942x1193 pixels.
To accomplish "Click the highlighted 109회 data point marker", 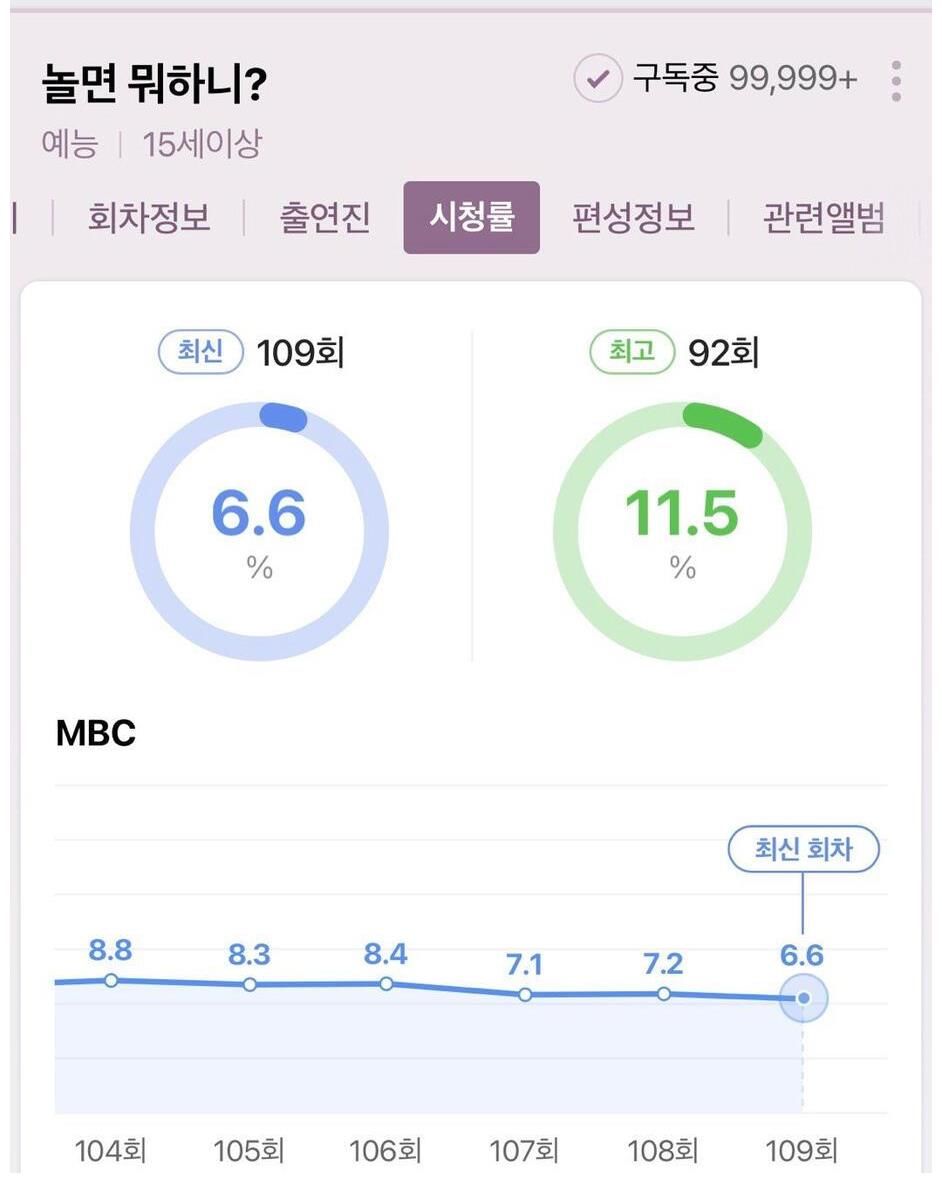I will (x=803, y=996).
